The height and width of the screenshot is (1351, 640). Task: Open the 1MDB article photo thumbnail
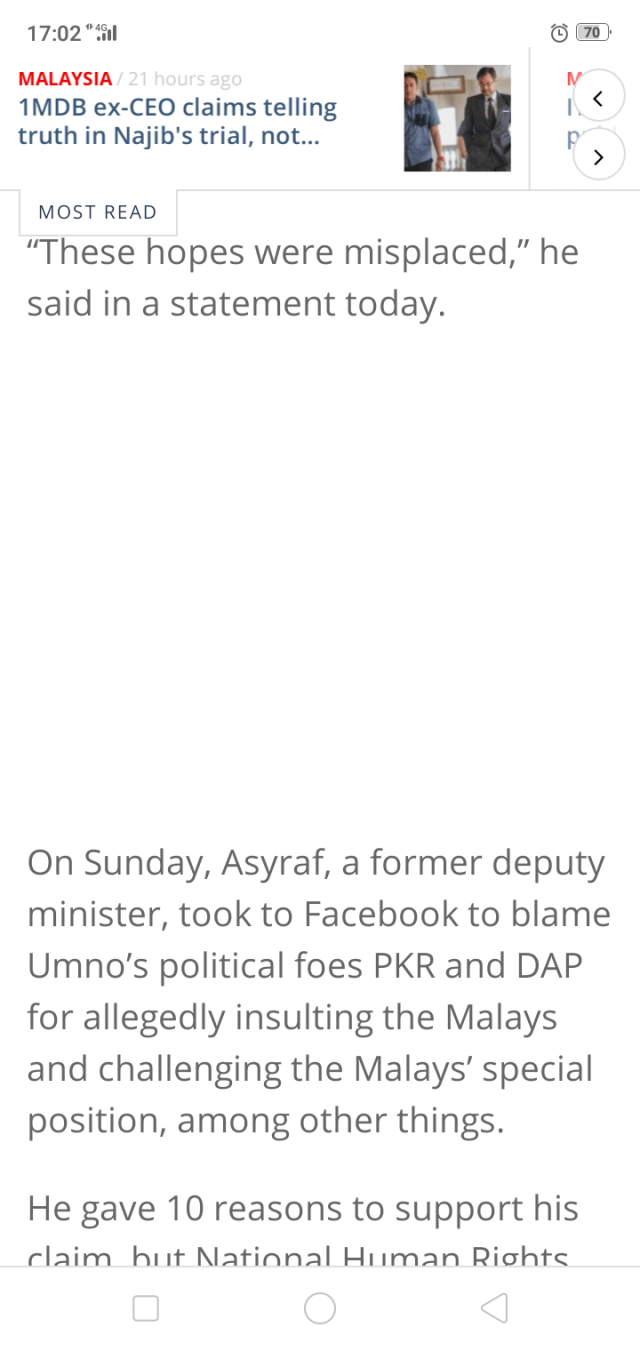click(x=457, y=118)
